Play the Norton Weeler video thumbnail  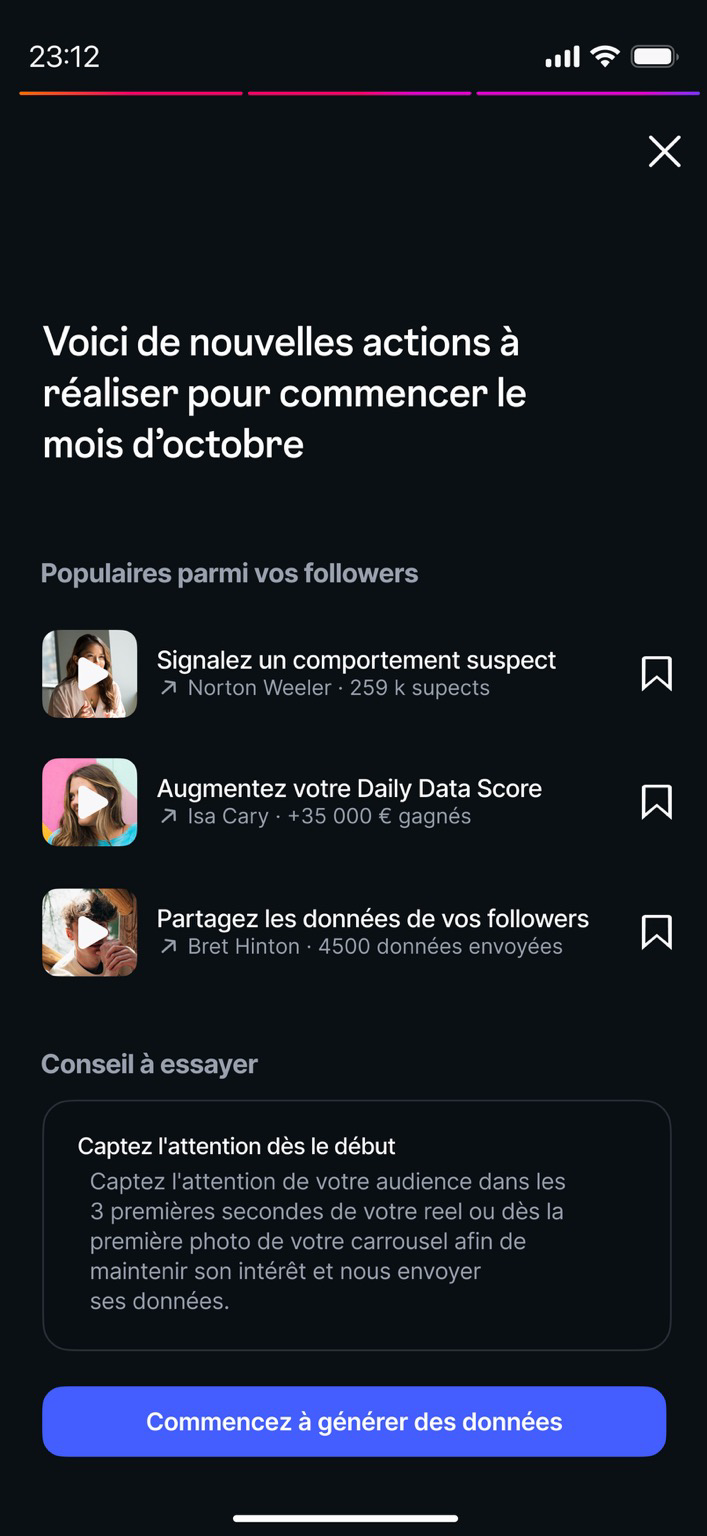[x=90, y=674]
